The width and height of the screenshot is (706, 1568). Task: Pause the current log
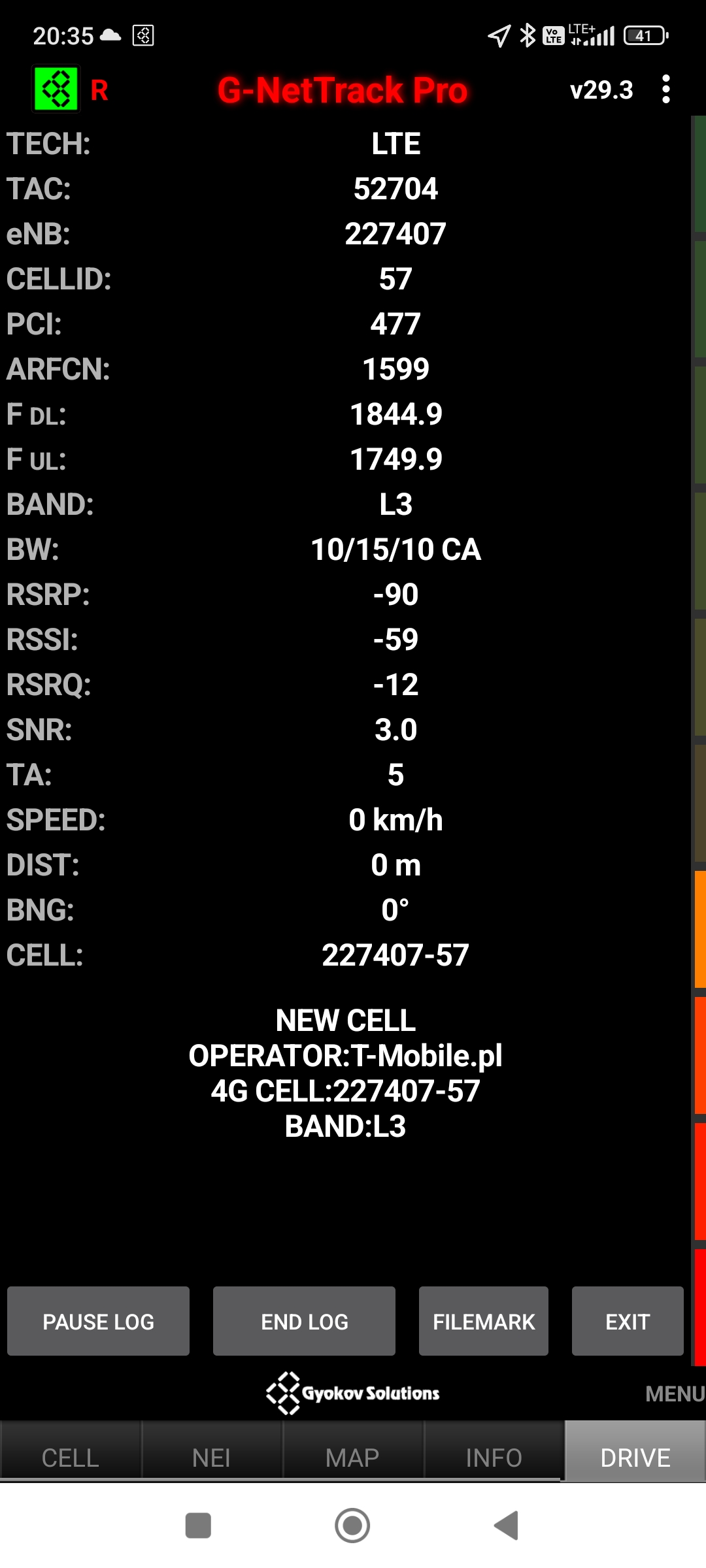tap(98, 1321)
